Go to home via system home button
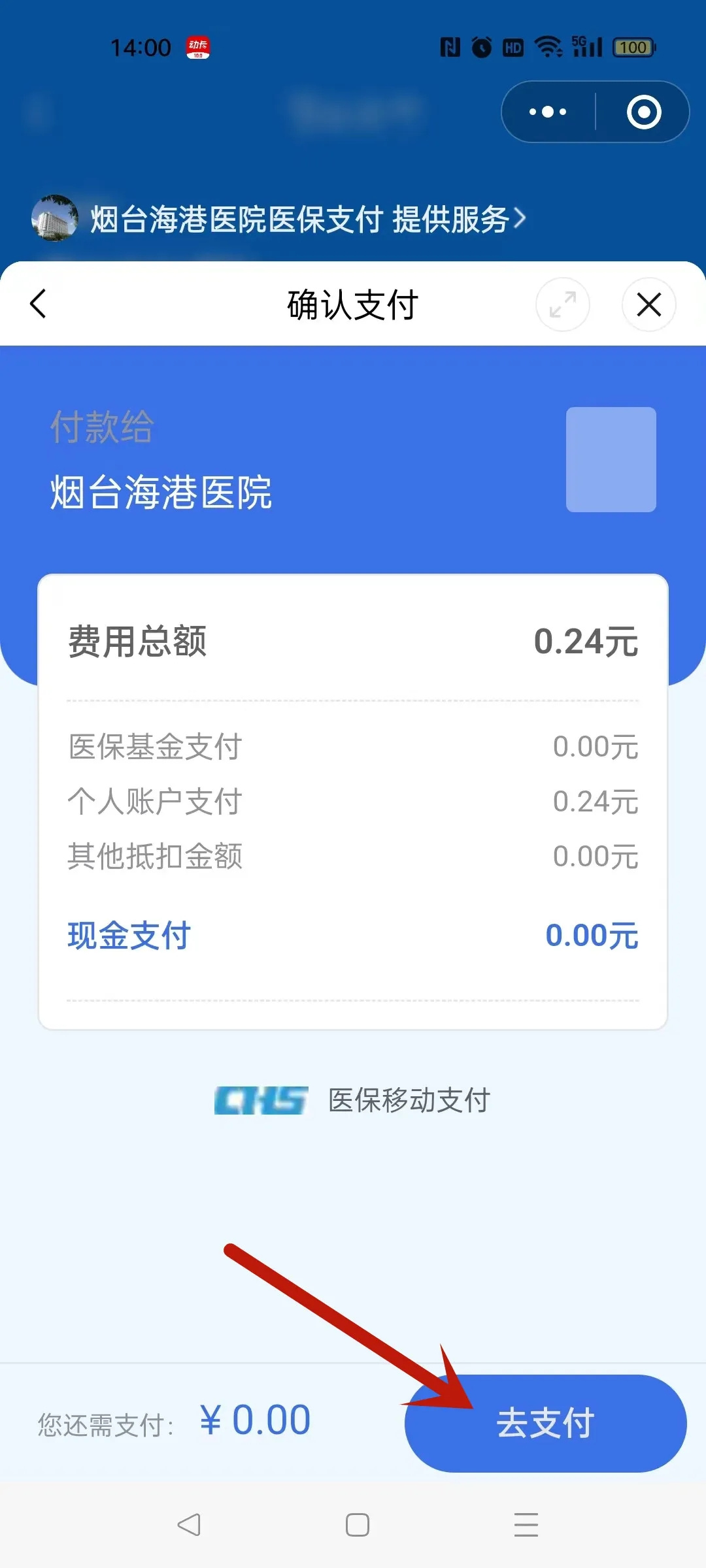The image size is (706, 1568). pos(357,1525)
